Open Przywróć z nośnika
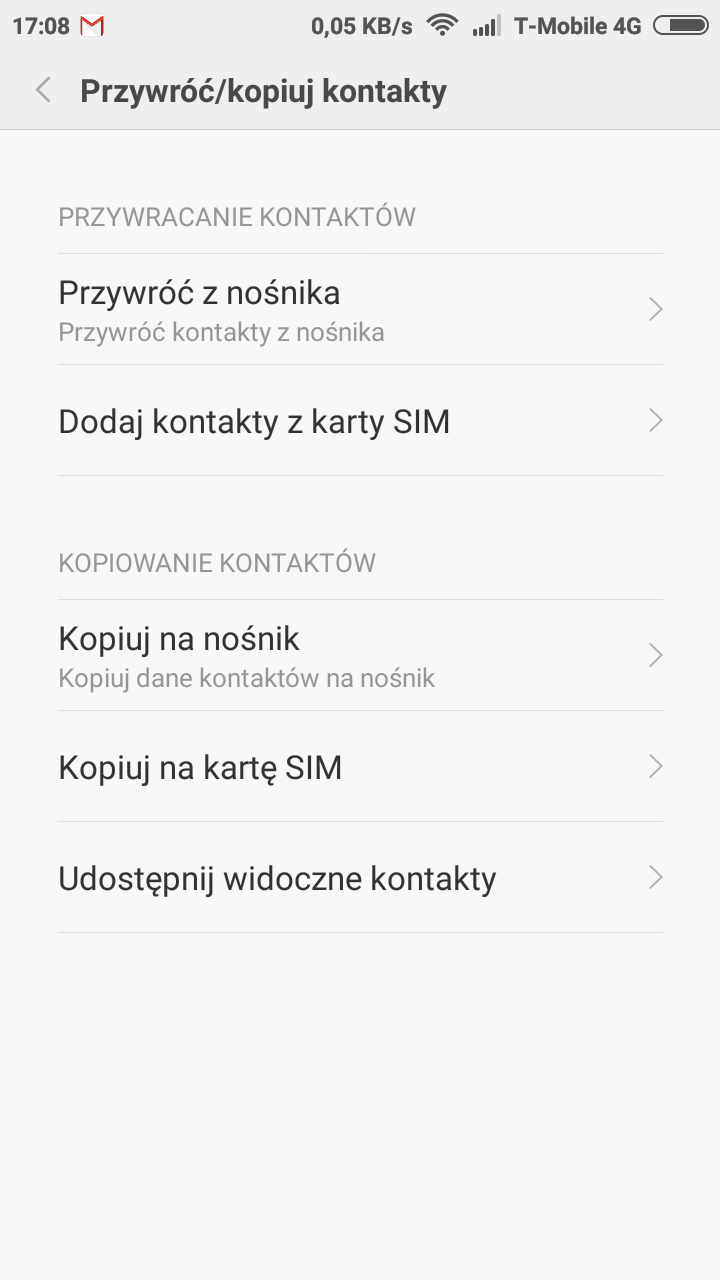Viewport: 720px width, 1280px height. point(360,309)
